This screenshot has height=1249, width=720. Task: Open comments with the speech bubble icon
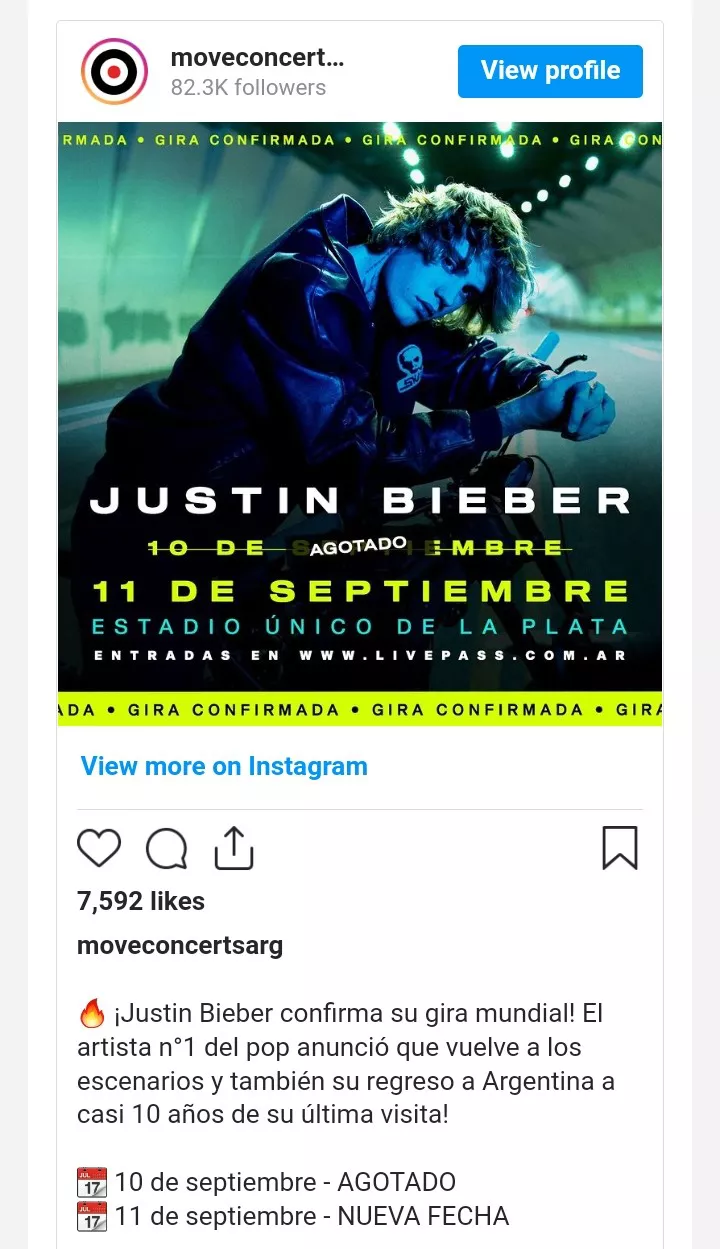click(166, 849)
